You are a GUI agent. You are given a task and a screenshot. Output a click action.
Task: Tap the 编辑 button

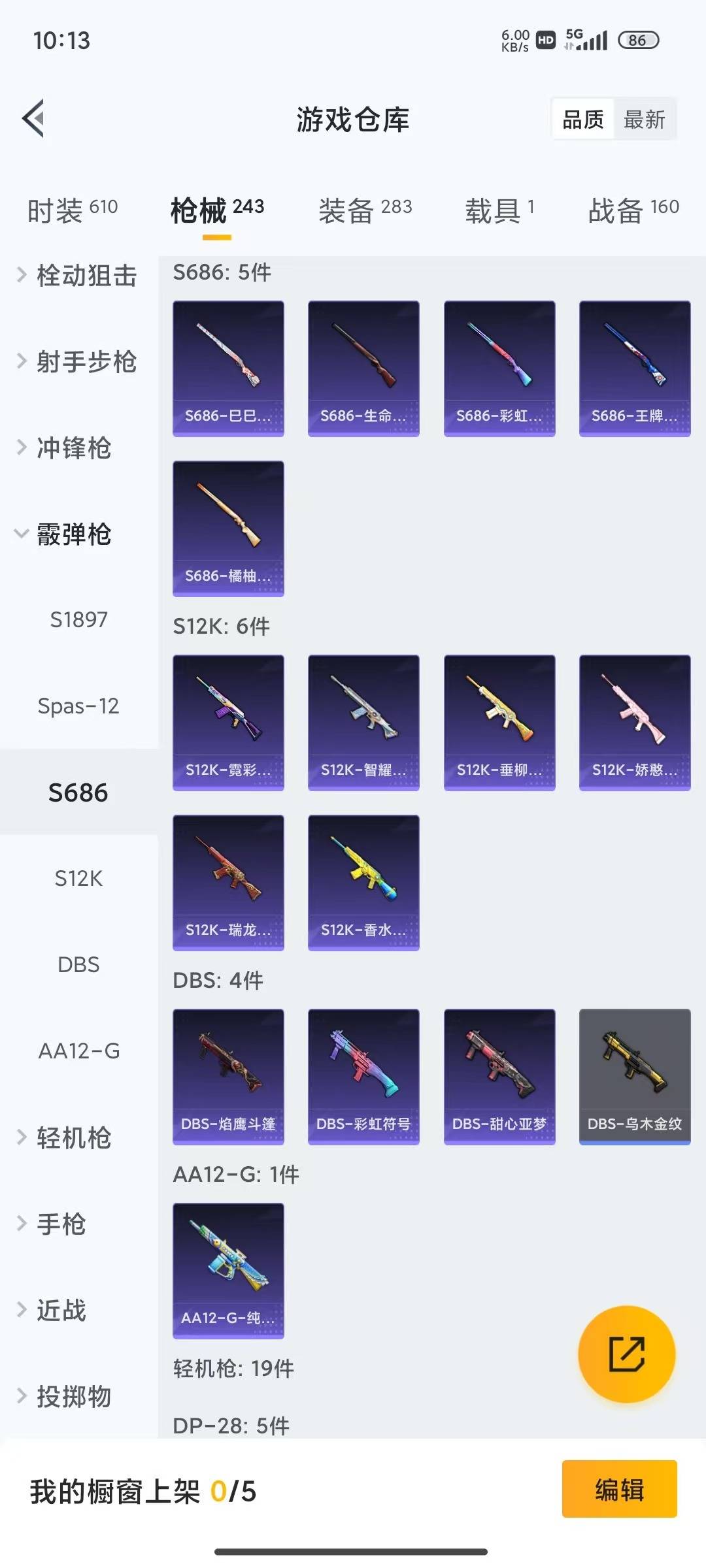click(x=620, y=1490)
